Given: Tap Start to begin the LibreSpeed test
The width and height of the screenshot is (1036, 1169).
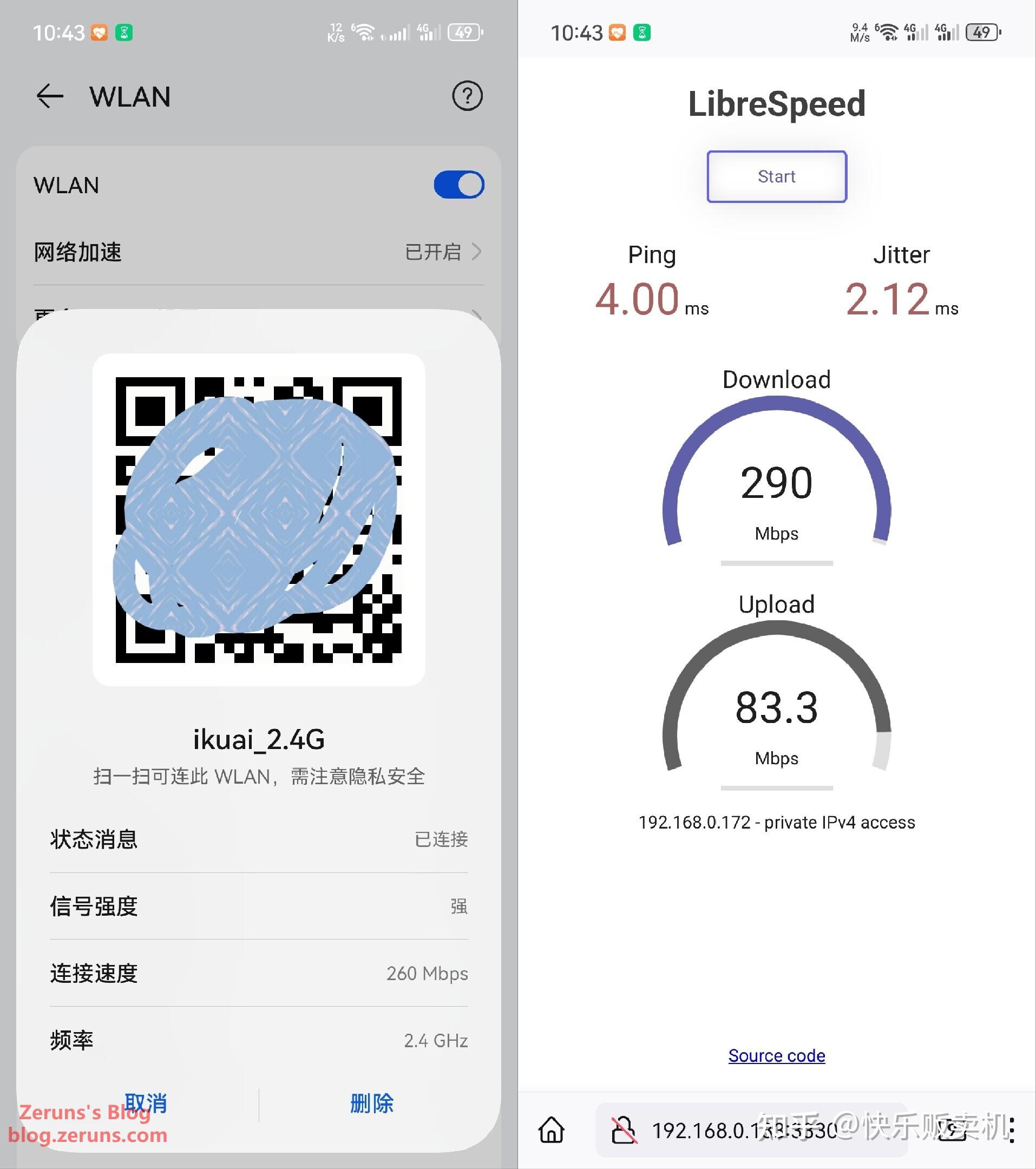Looking at the screenshot, I should (x=776, y=176).
